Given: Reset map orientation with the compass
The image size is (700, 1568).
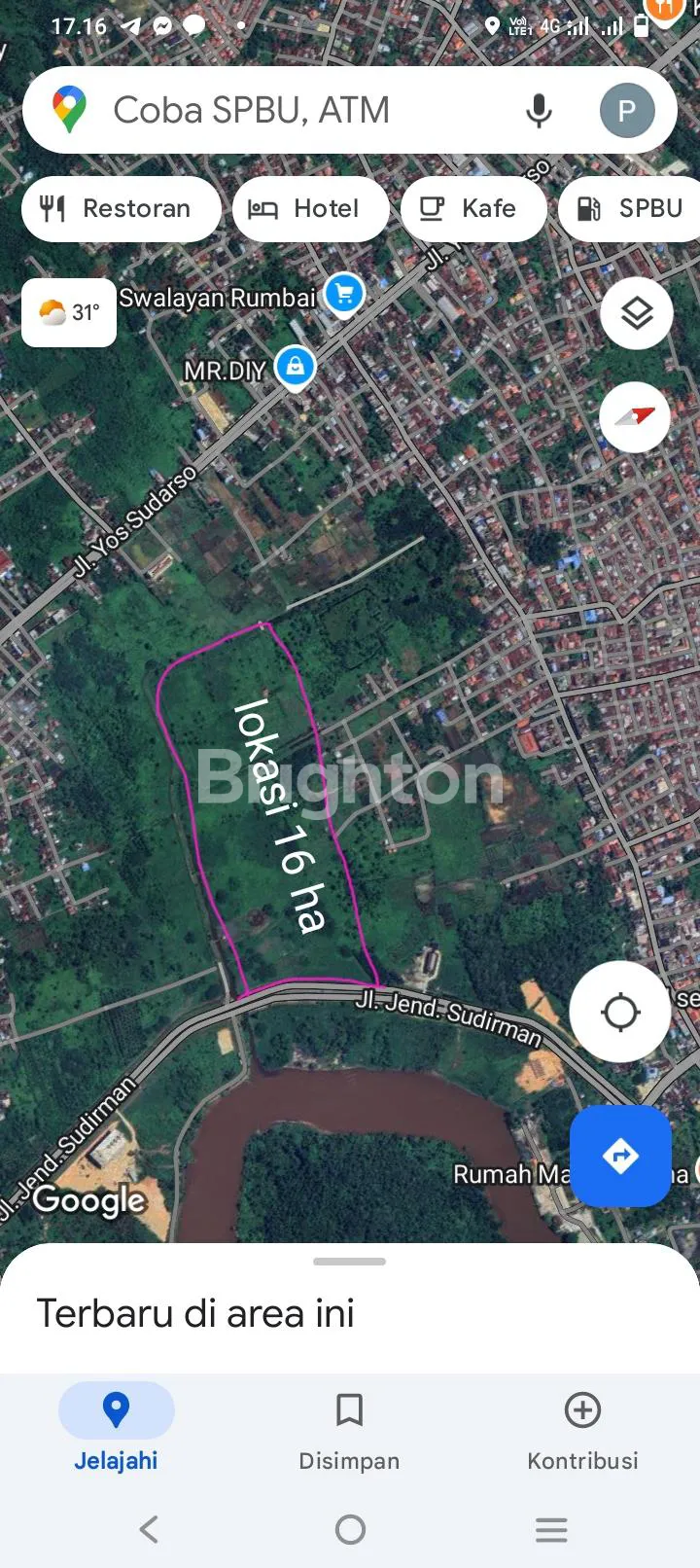Looking at the screenshot, I should pyautogui.click(x=635, y=417).
